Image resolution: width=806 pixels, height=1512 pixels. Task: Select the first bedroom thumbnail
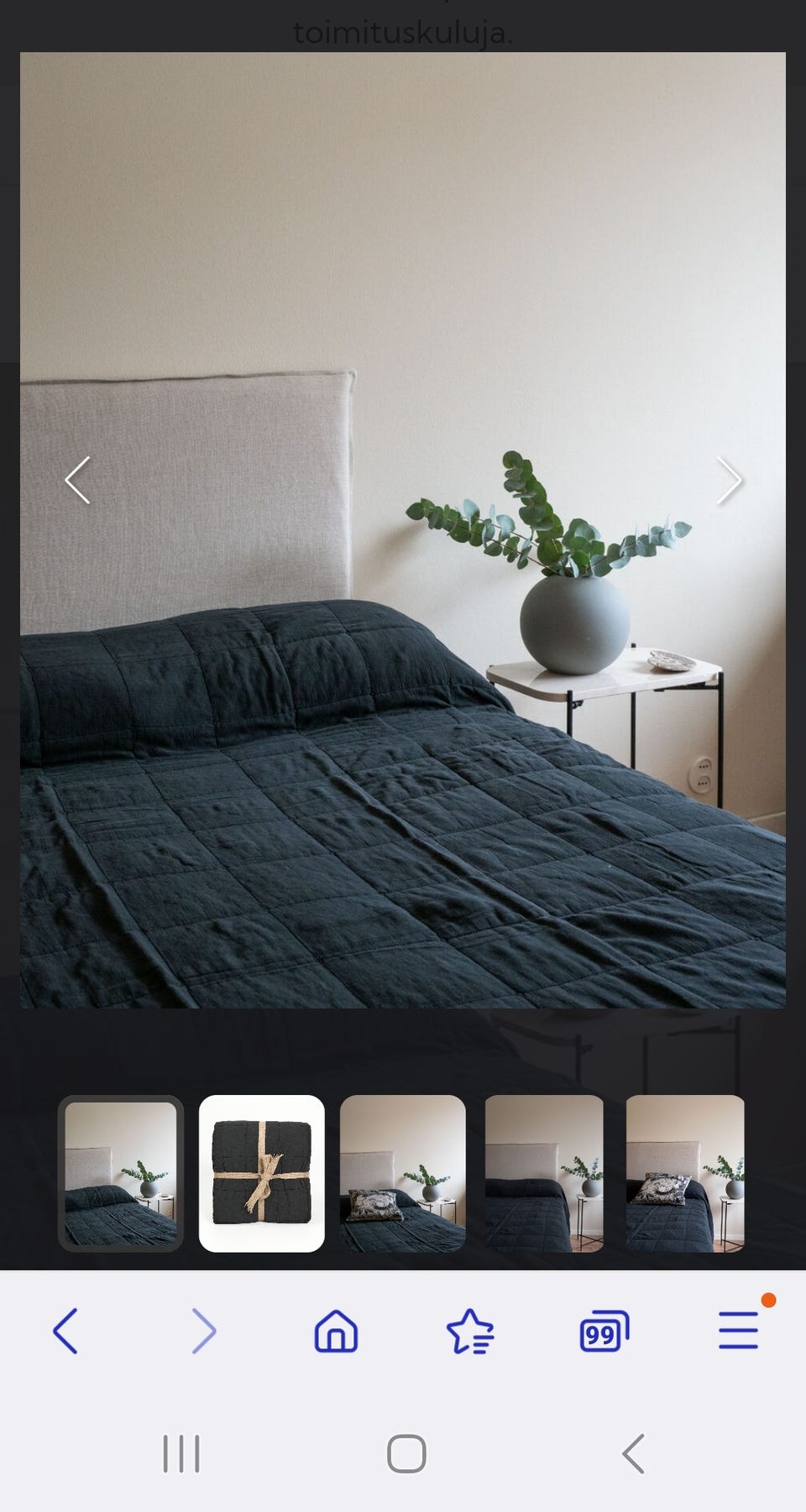121,1173
